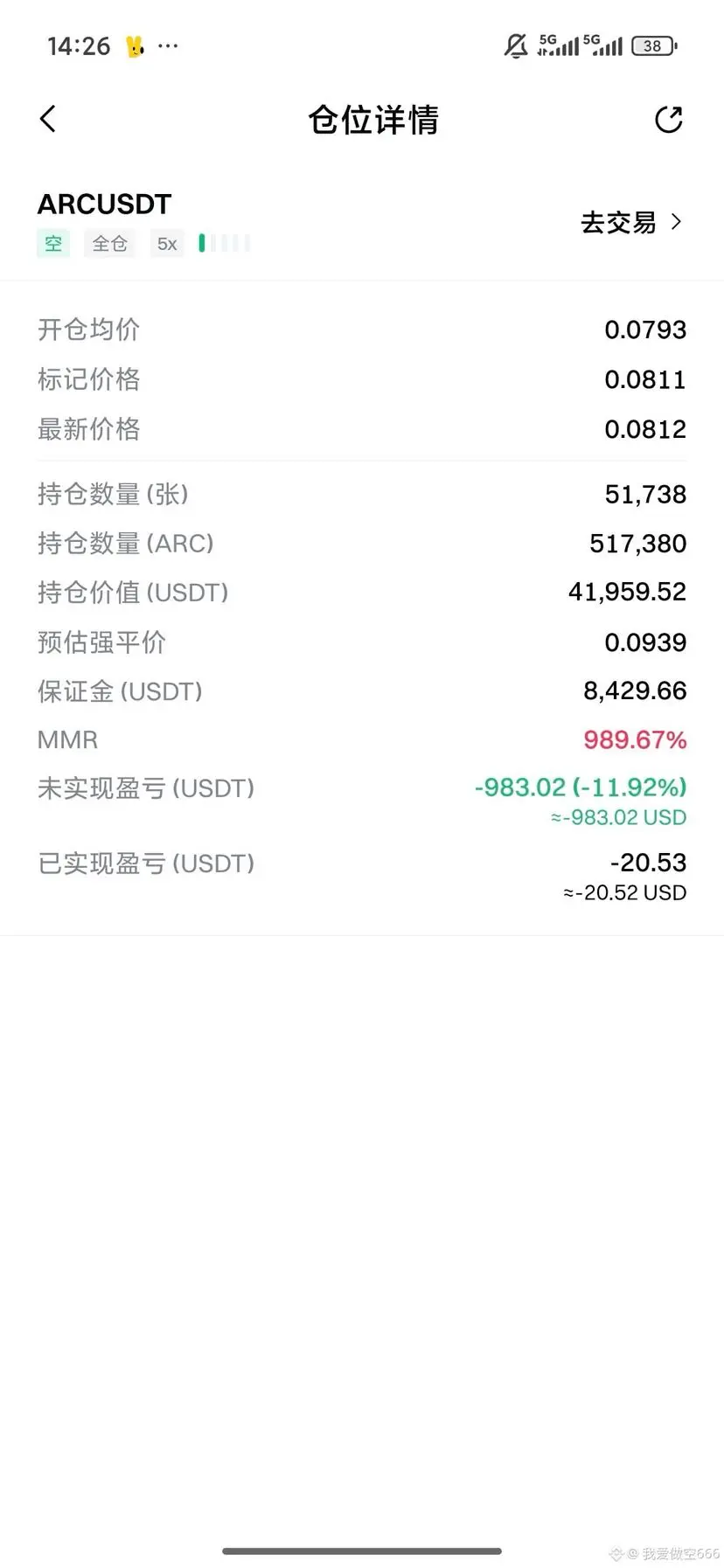Go back from position details
The image size is (724, 1568).
click(48, 119)
